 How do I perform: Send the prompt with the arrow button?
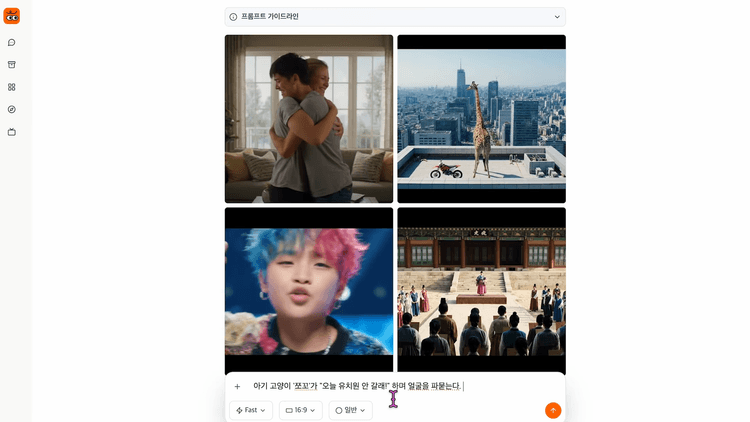tap(553, 410)
